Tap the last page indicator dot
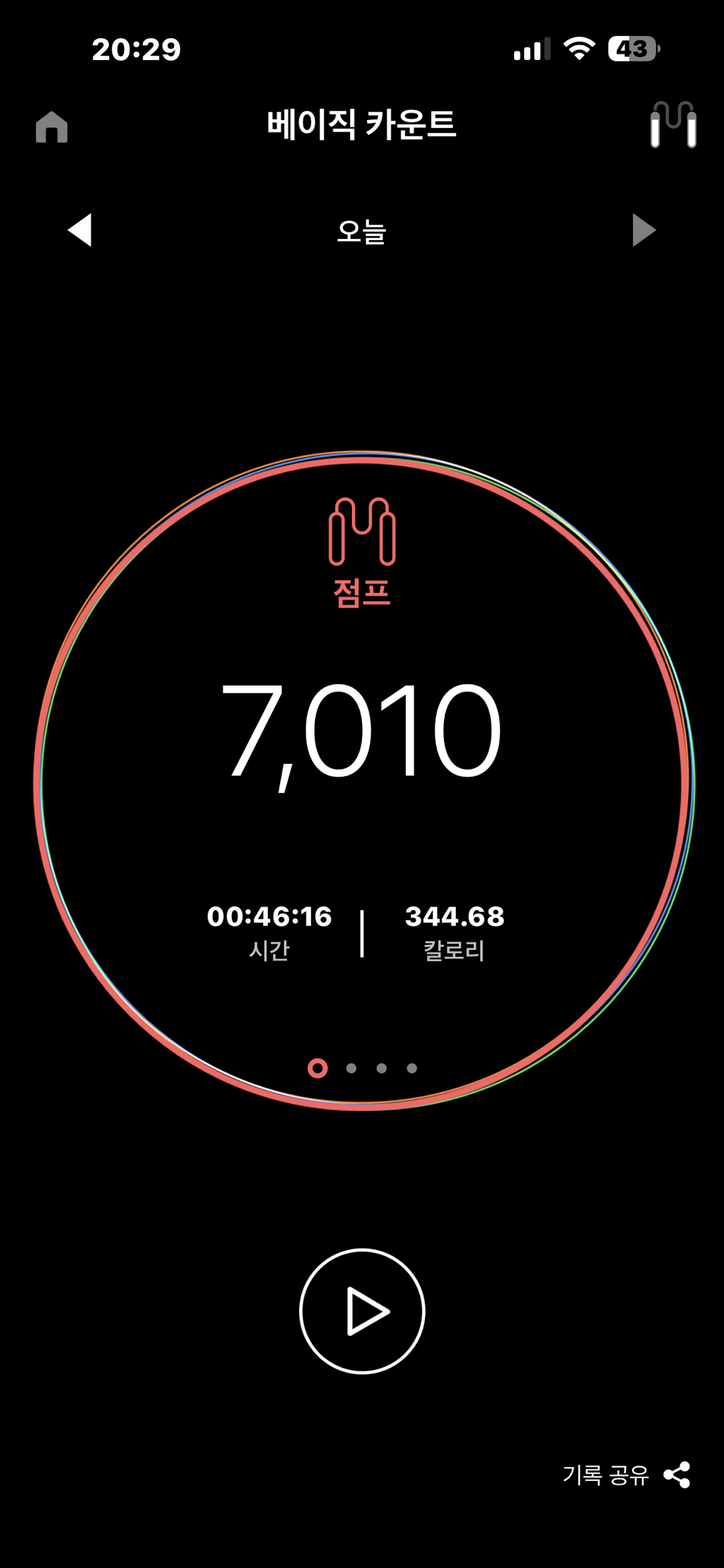 tap(410, 1069)
